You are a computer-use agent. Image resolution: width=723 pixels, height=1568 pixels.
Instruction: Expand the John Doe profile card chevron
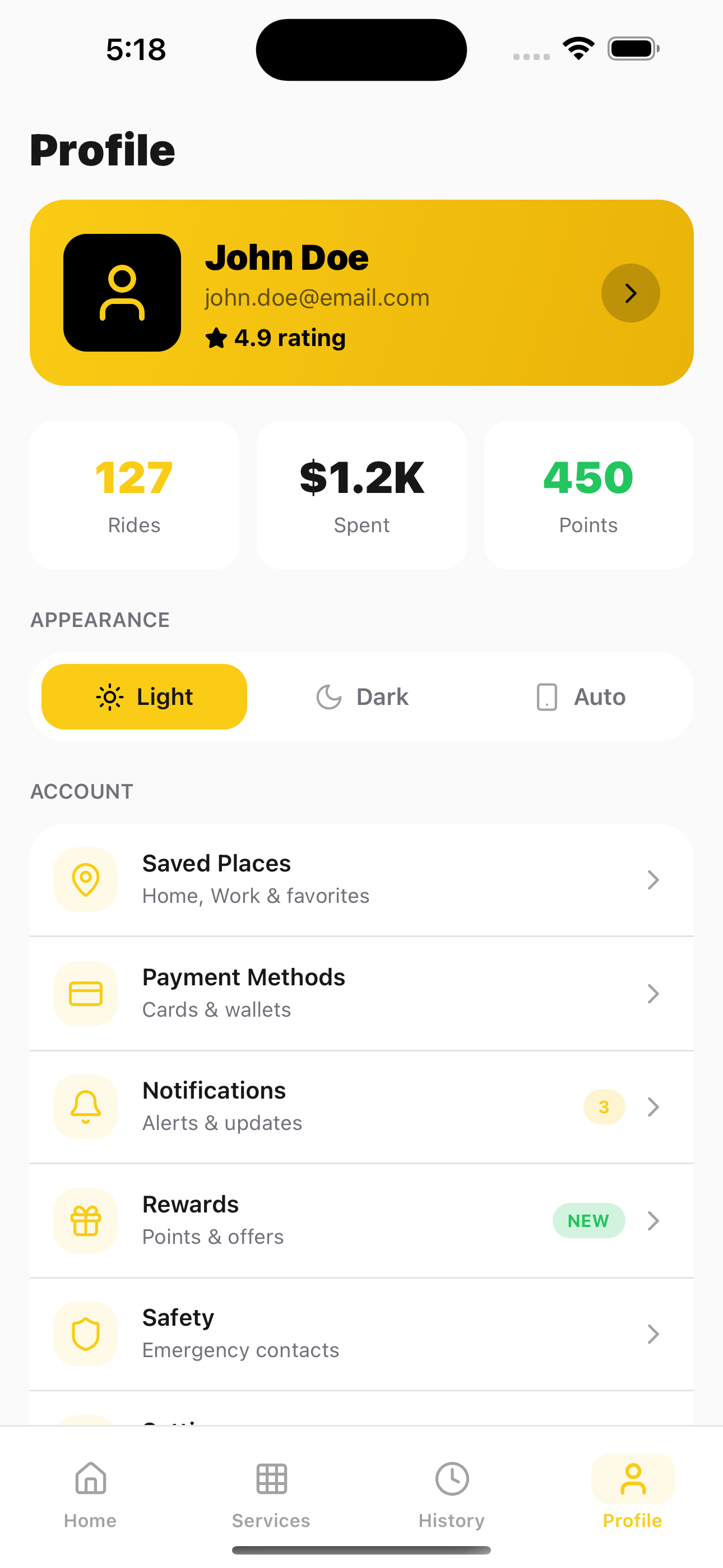[630, 293]
